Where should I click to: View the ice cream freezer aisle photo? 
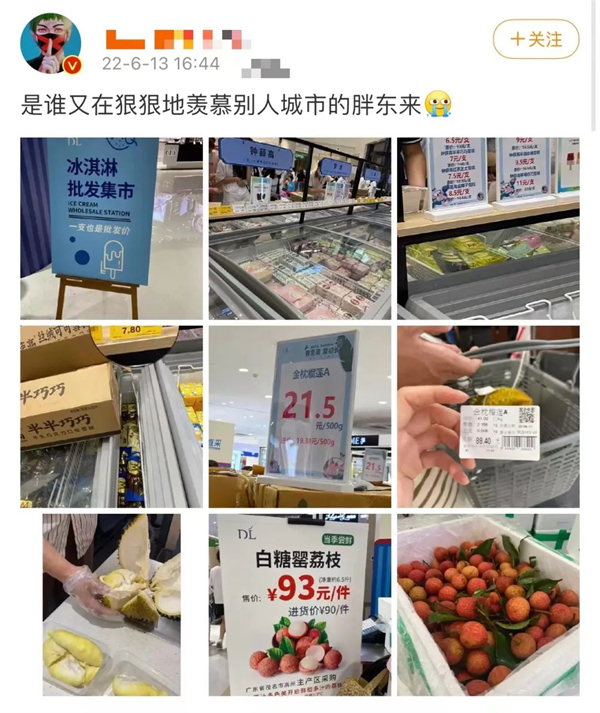tap(299, 228)
